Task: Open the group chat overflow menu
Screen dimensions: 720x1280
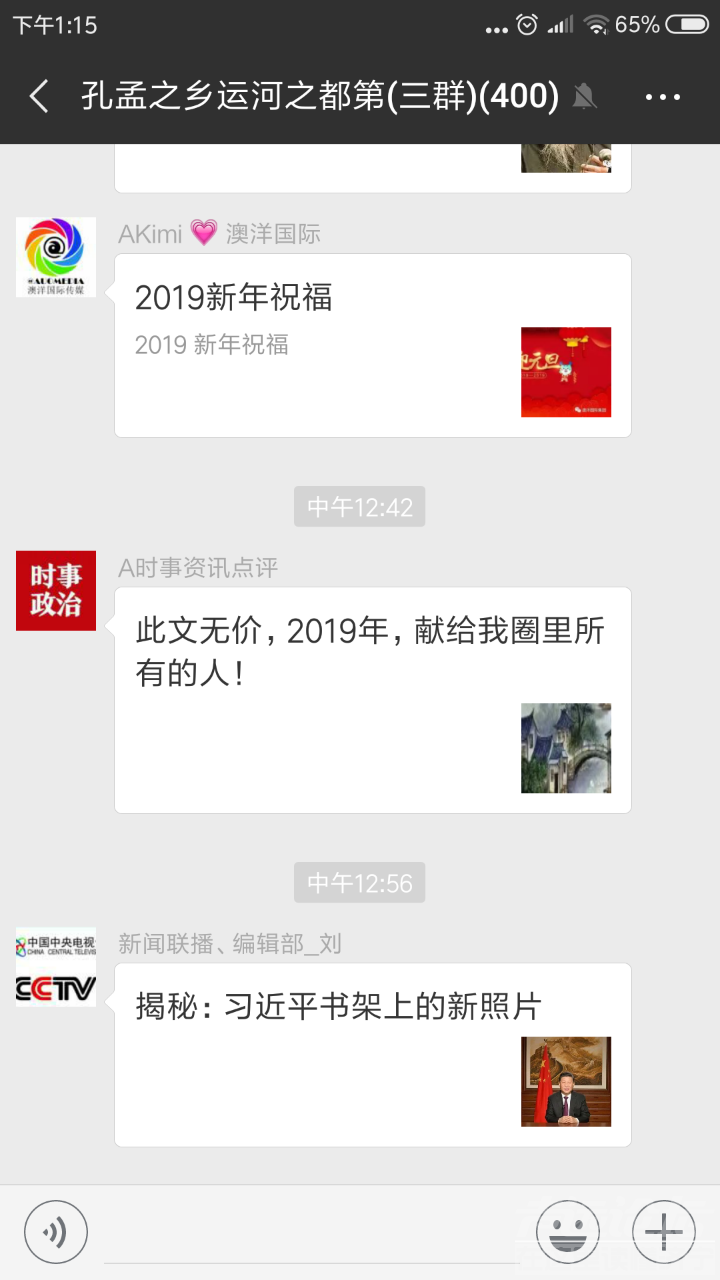Action: tap(662, 97)
